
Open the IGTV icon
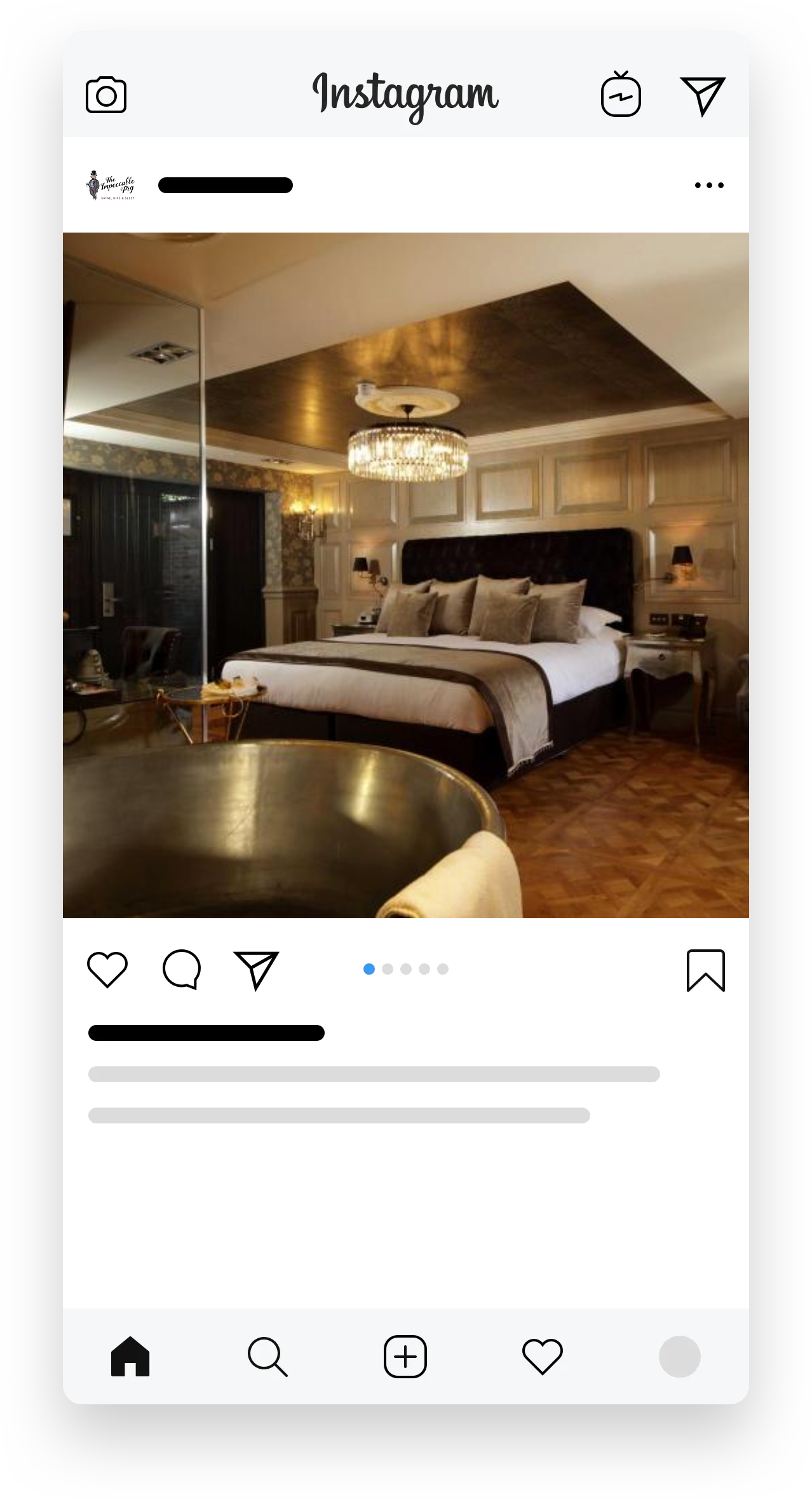coord(621,95)
